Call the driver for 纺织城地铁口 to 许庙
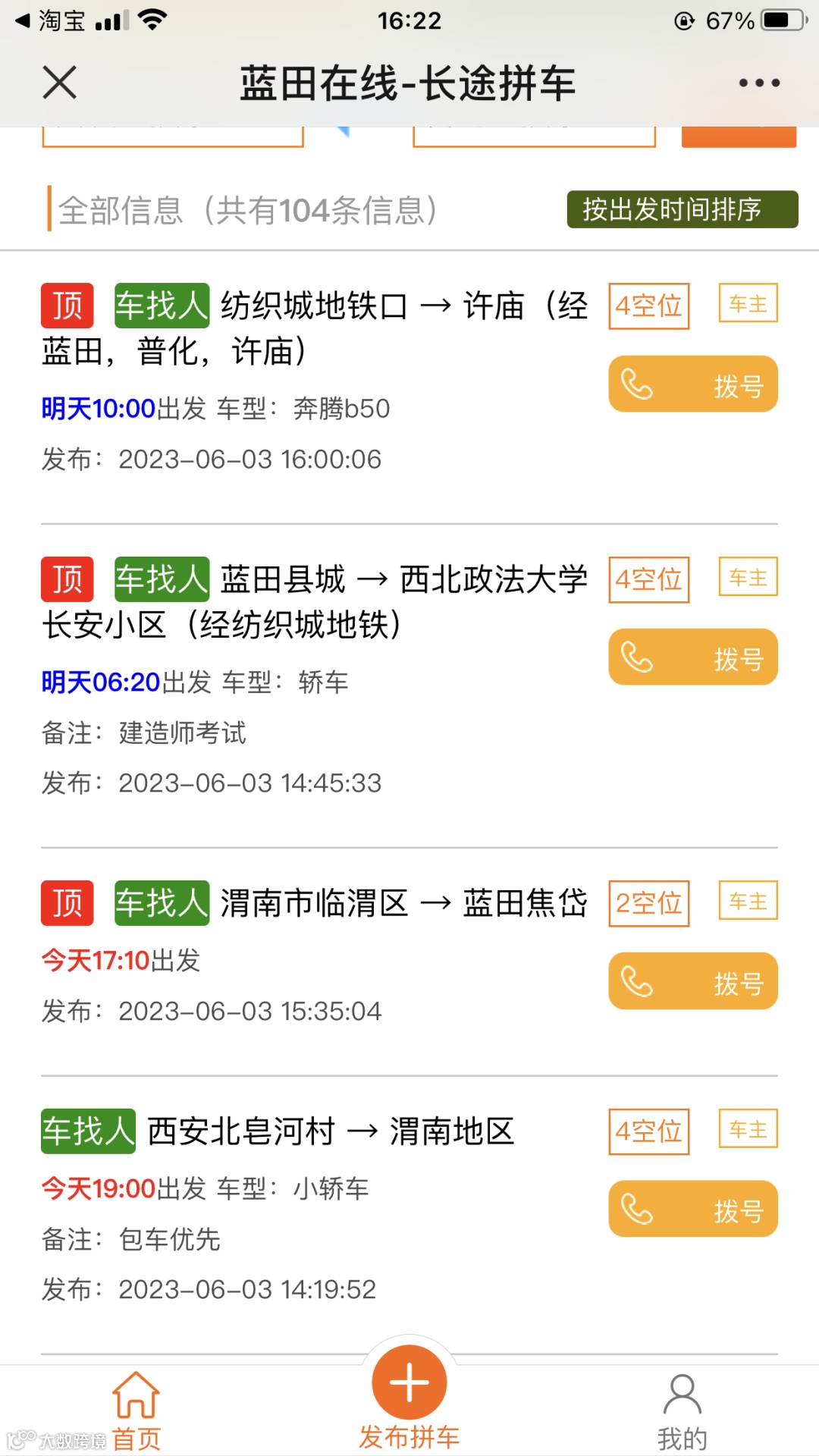The image size is (819, 1456). pos(692,384)
